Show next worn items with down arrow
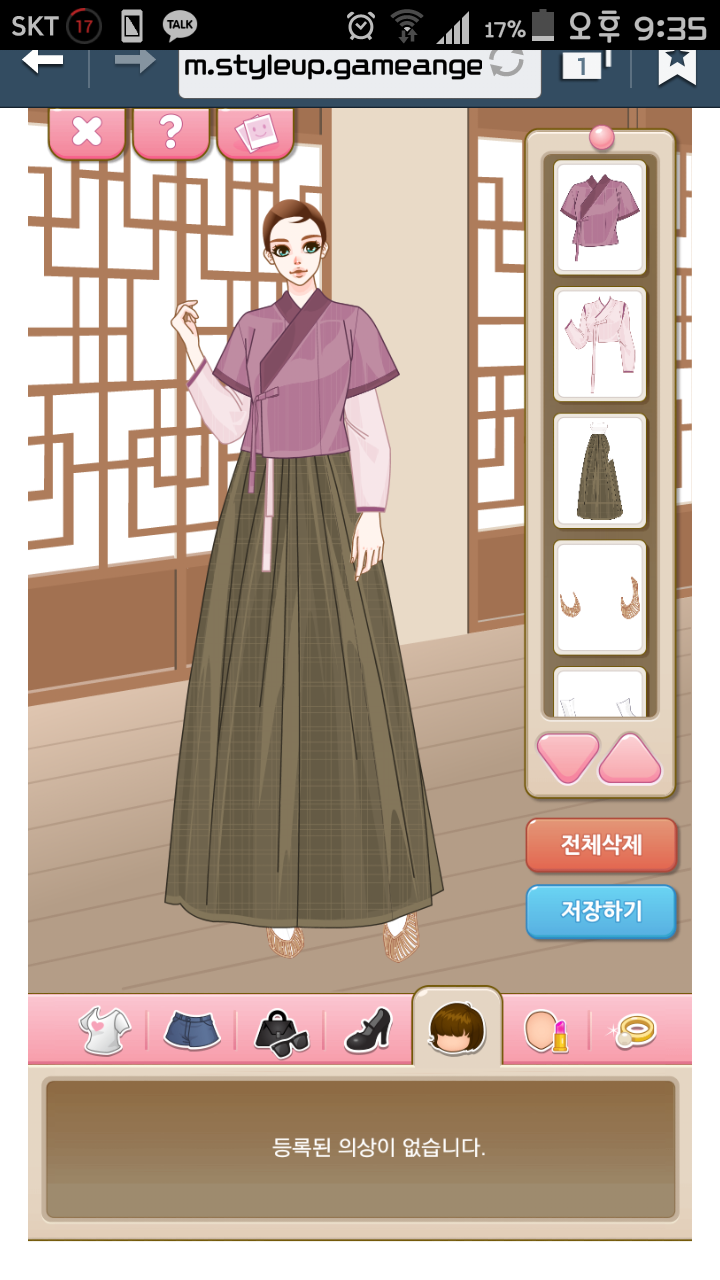The image size is (720, 1280). pyautogui.click(x=568, y=758)
